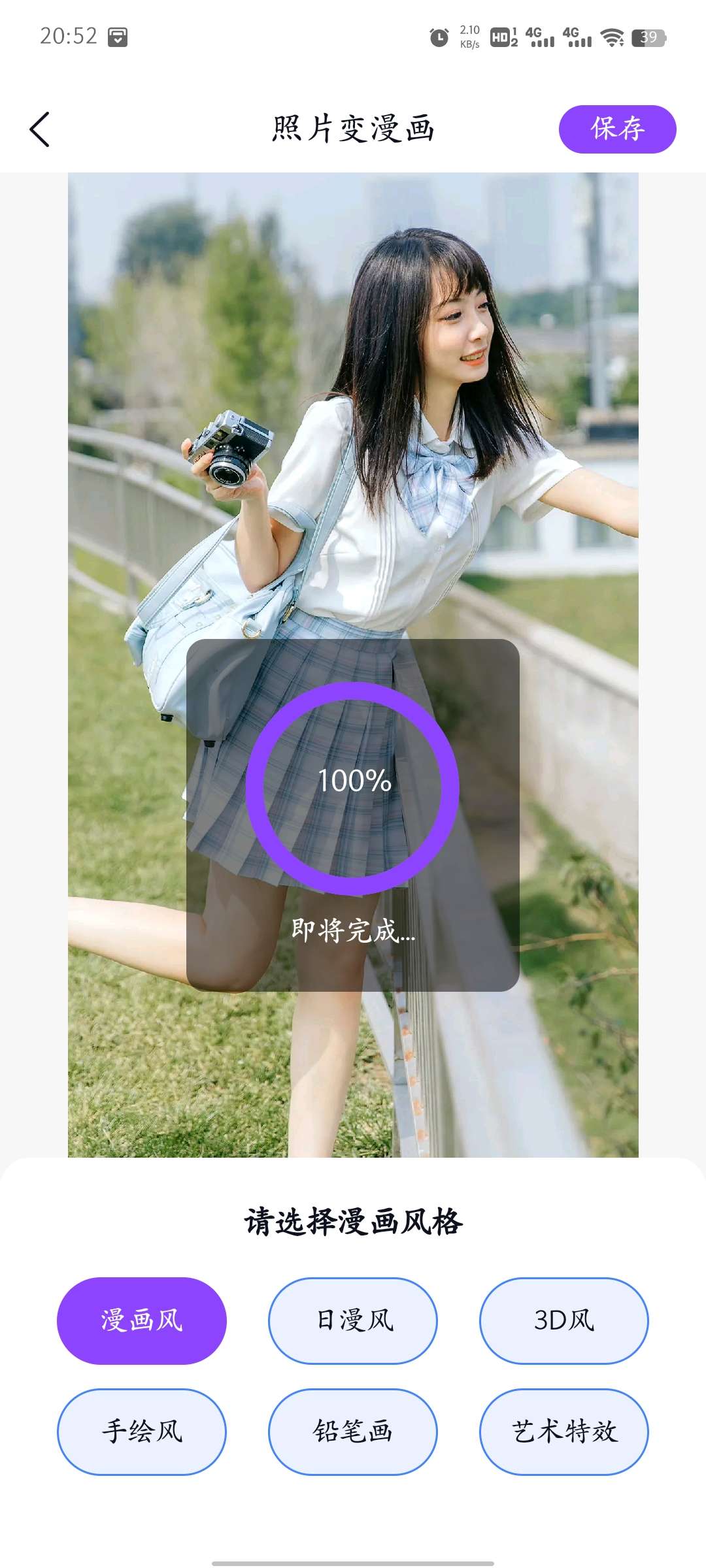This screenshot has height=1568, width=706.
Task: Pick the 铅笔画 style
Action: tap(353, 1431)
